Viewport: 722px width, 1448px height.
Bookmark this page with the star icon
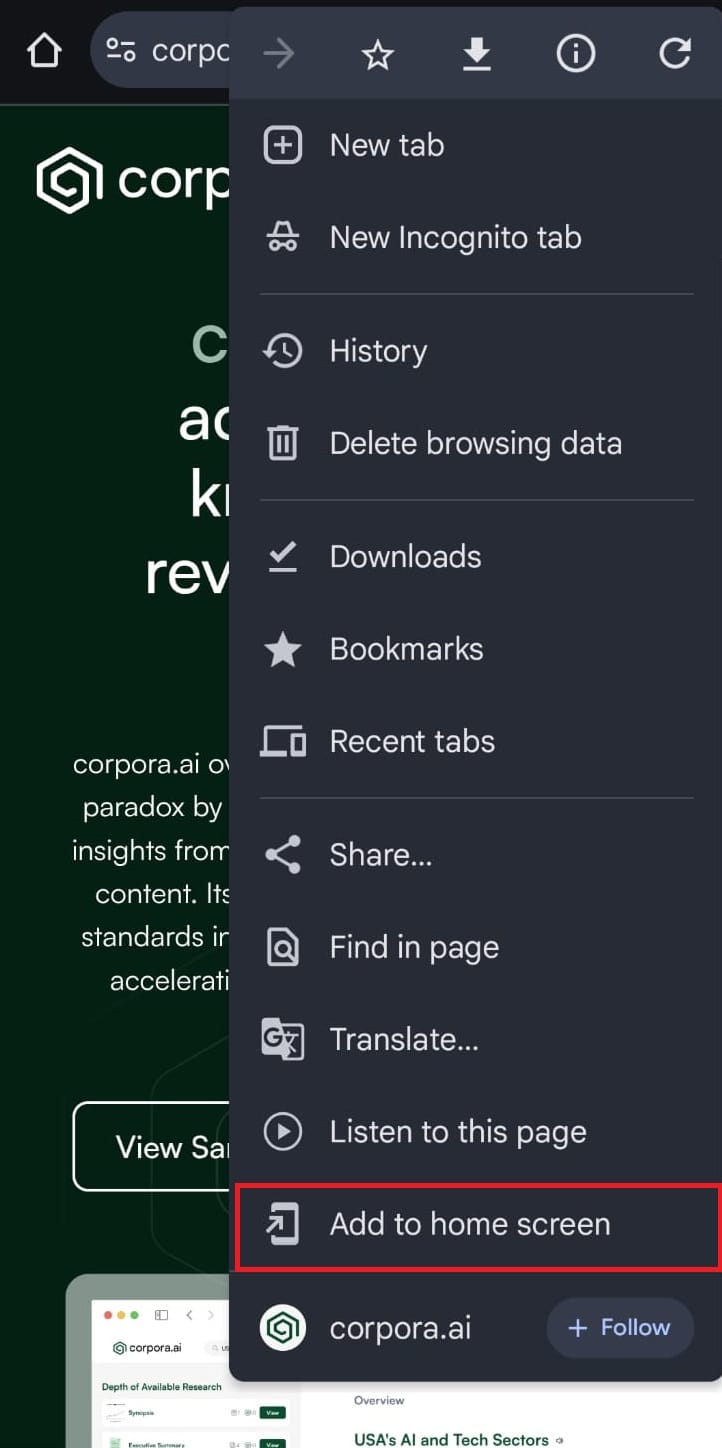click(x=378, y=55)
